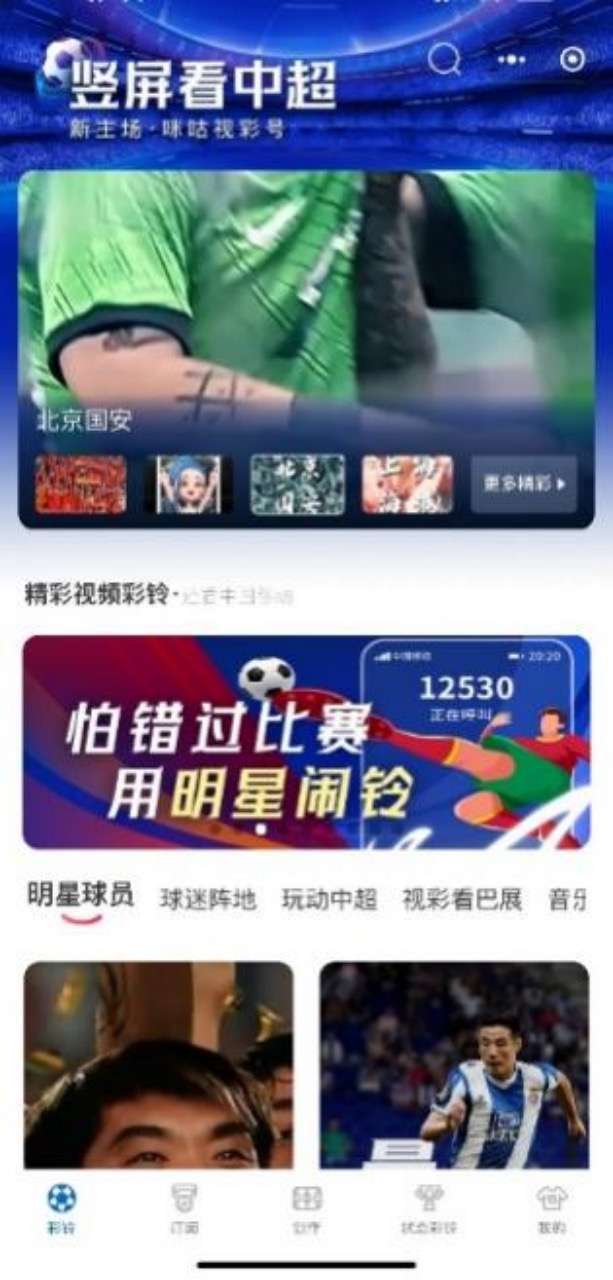Screen dimensions: 613x1280
Task: Switch to the 球迷阵地 tab
Action: pos(208,899)
